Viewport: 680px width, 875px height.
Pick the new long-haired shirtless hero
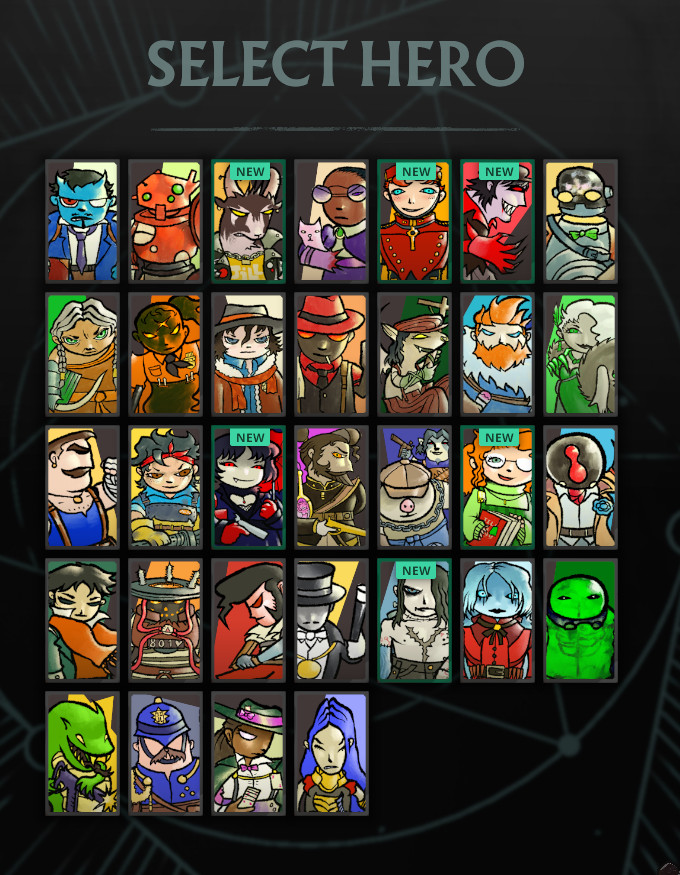tap(414, 620)
